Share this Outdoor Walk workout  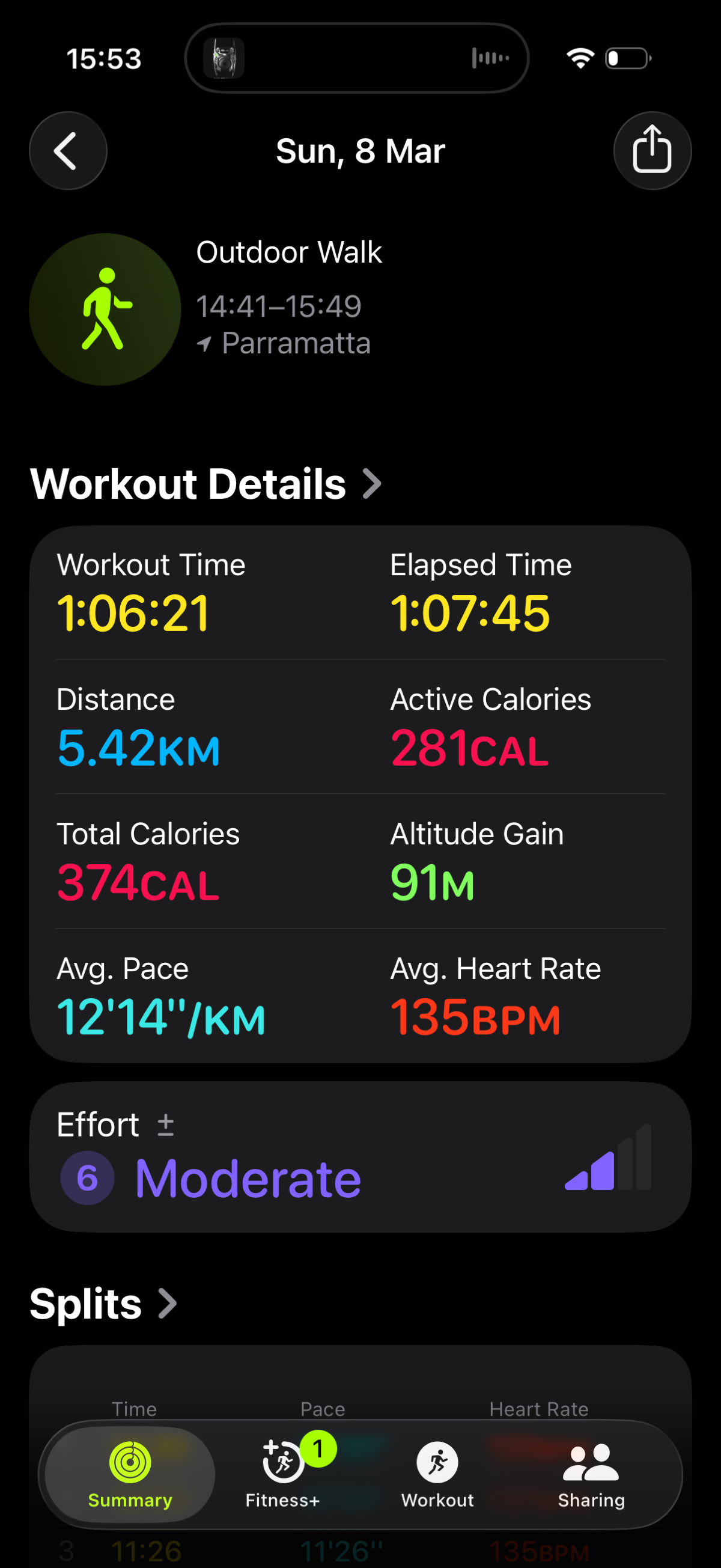pos(652,151)
